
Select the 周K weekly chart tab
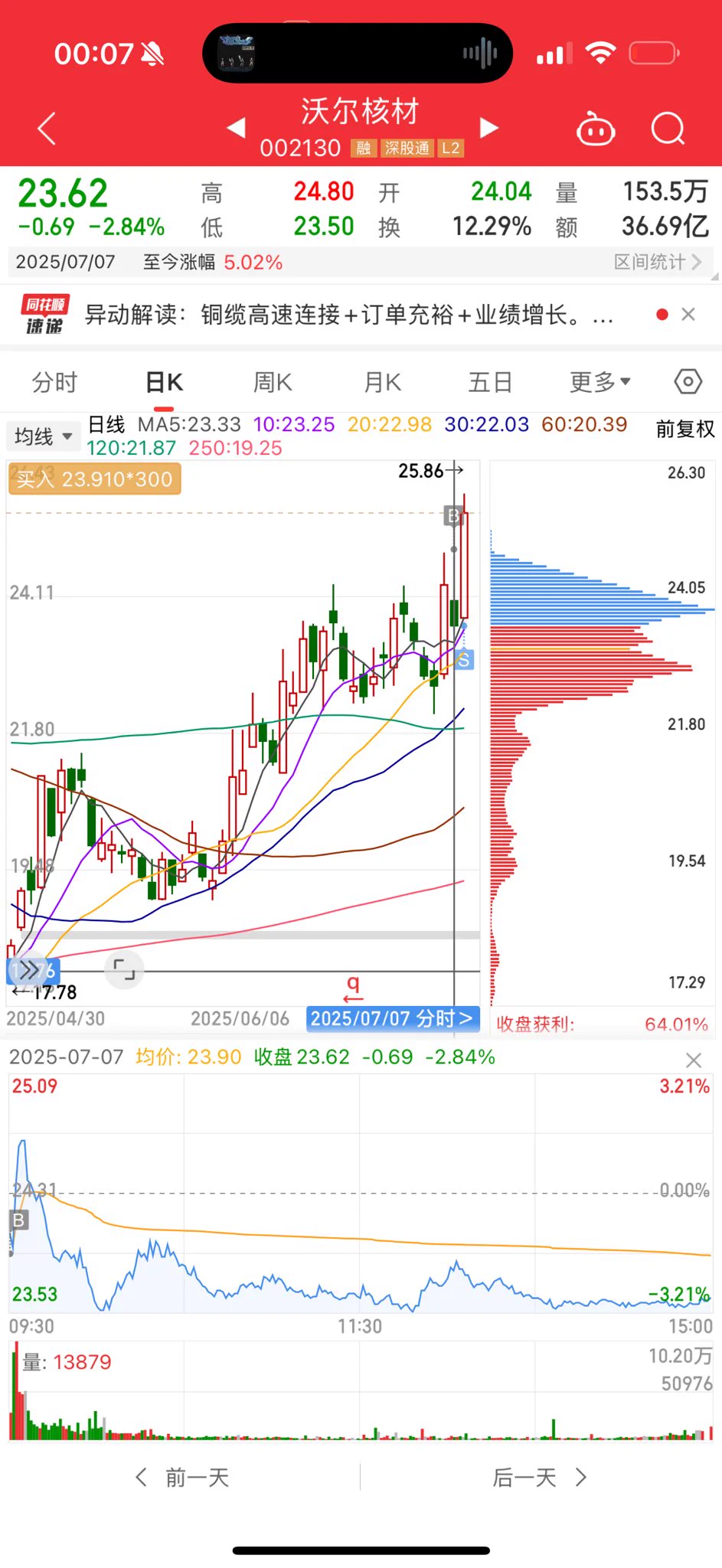point(273,382)
